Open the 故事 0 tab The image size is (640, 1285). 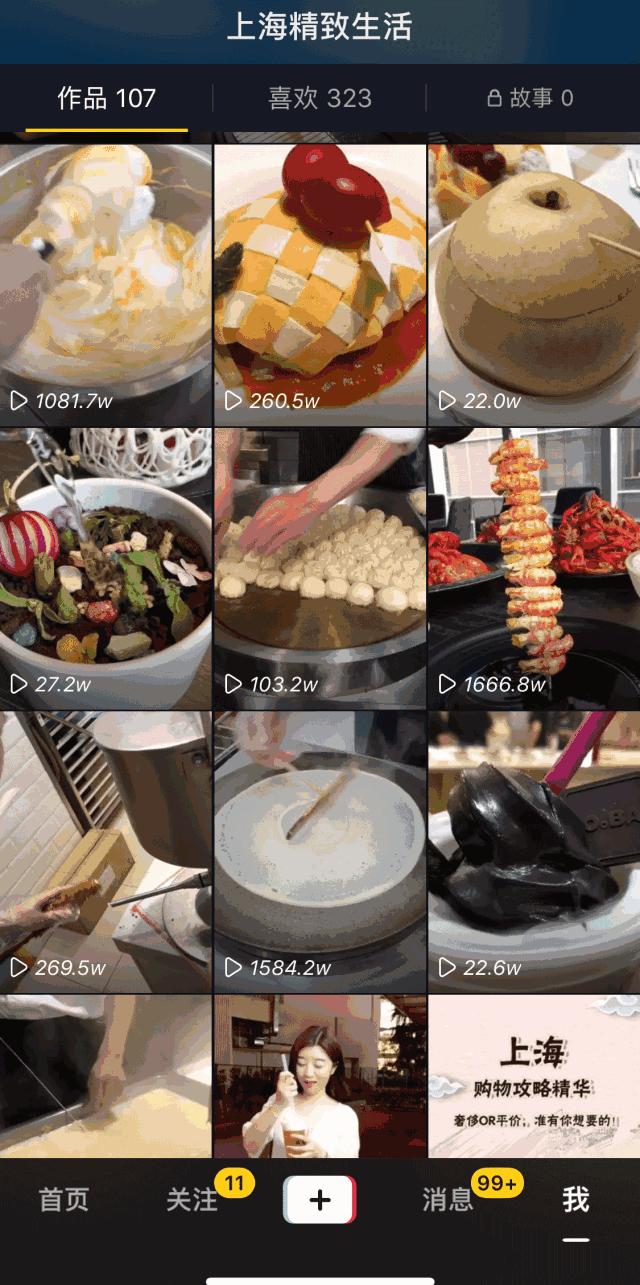530,98
